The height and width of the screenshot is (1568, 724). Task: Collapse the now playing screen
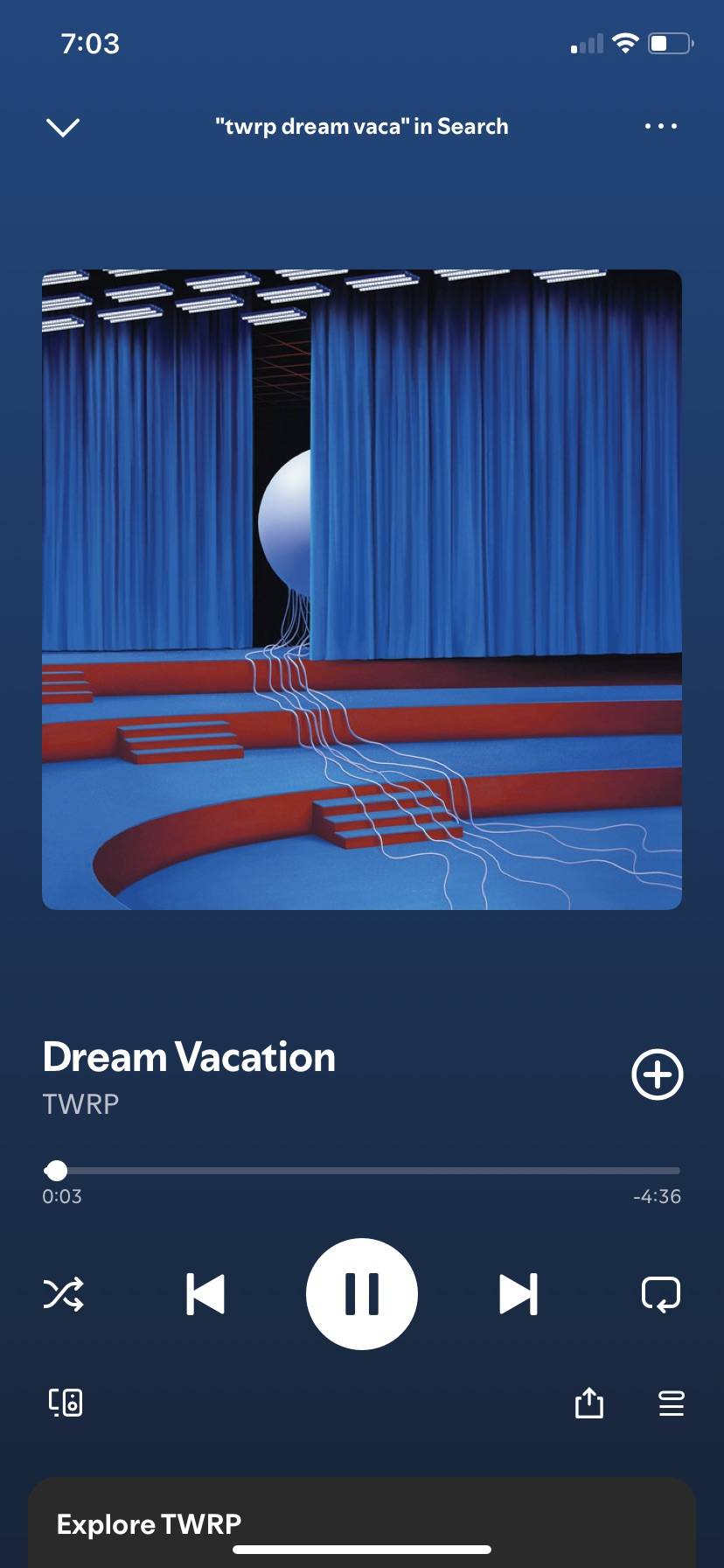pyautogui.click(x=62, y=128)
